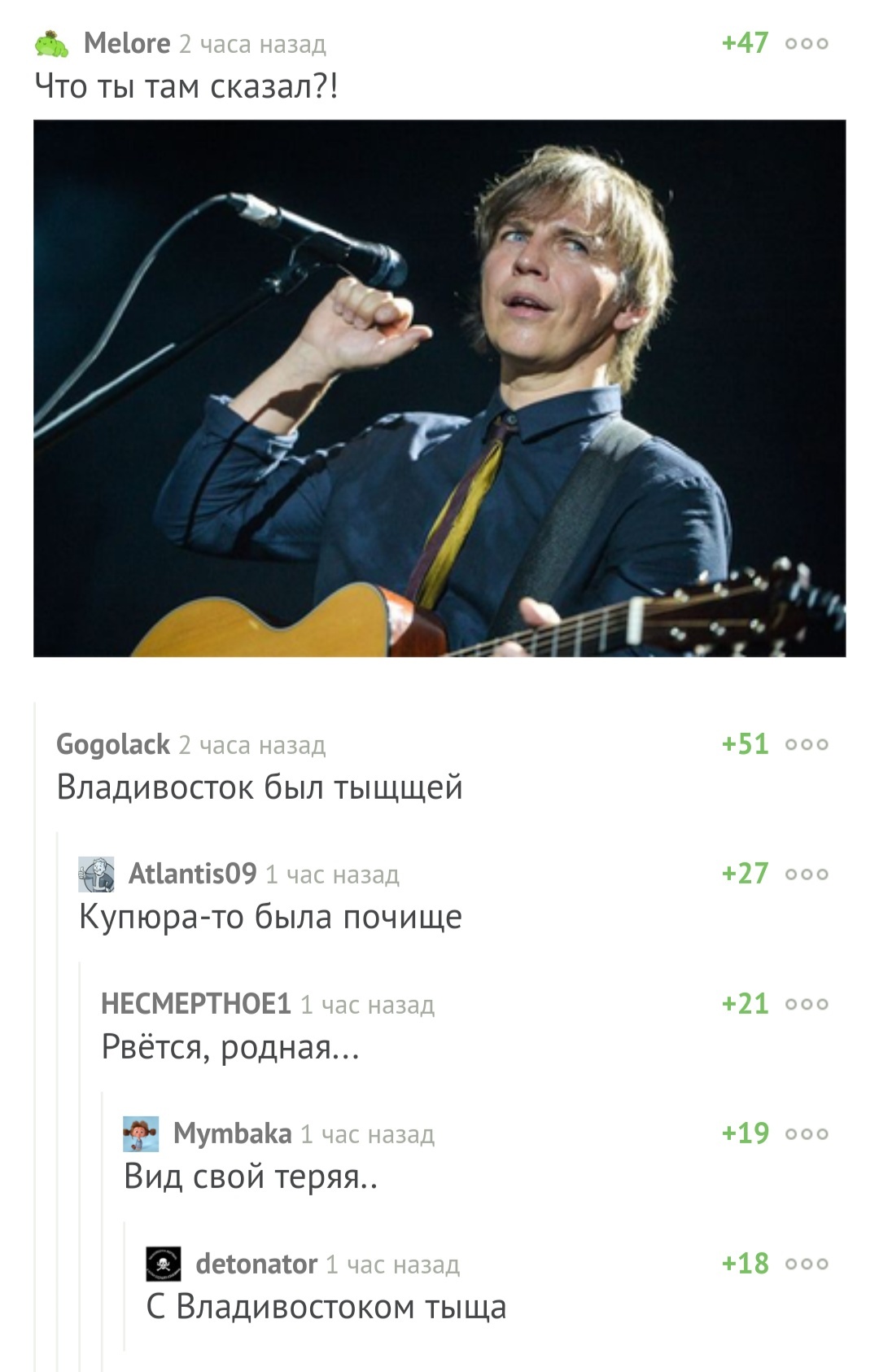
Task: Open options menu for Atlantis09's comment
Action: tap(807, 874)
